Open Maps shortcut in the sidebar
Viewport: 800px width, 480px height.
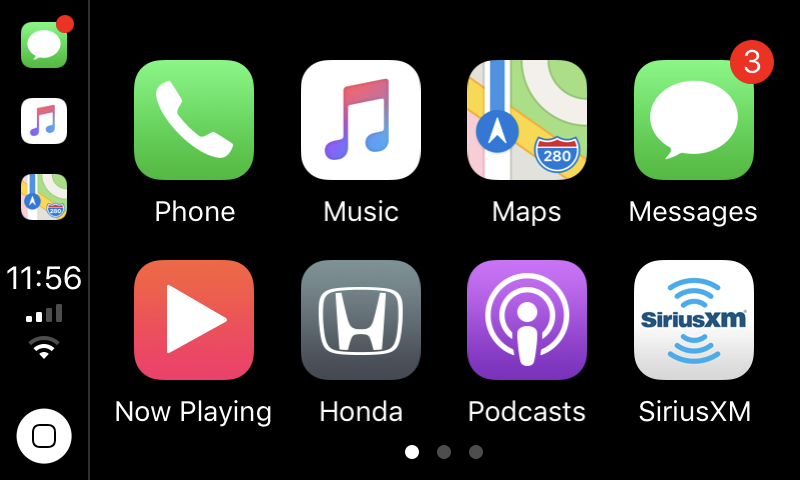44,197
